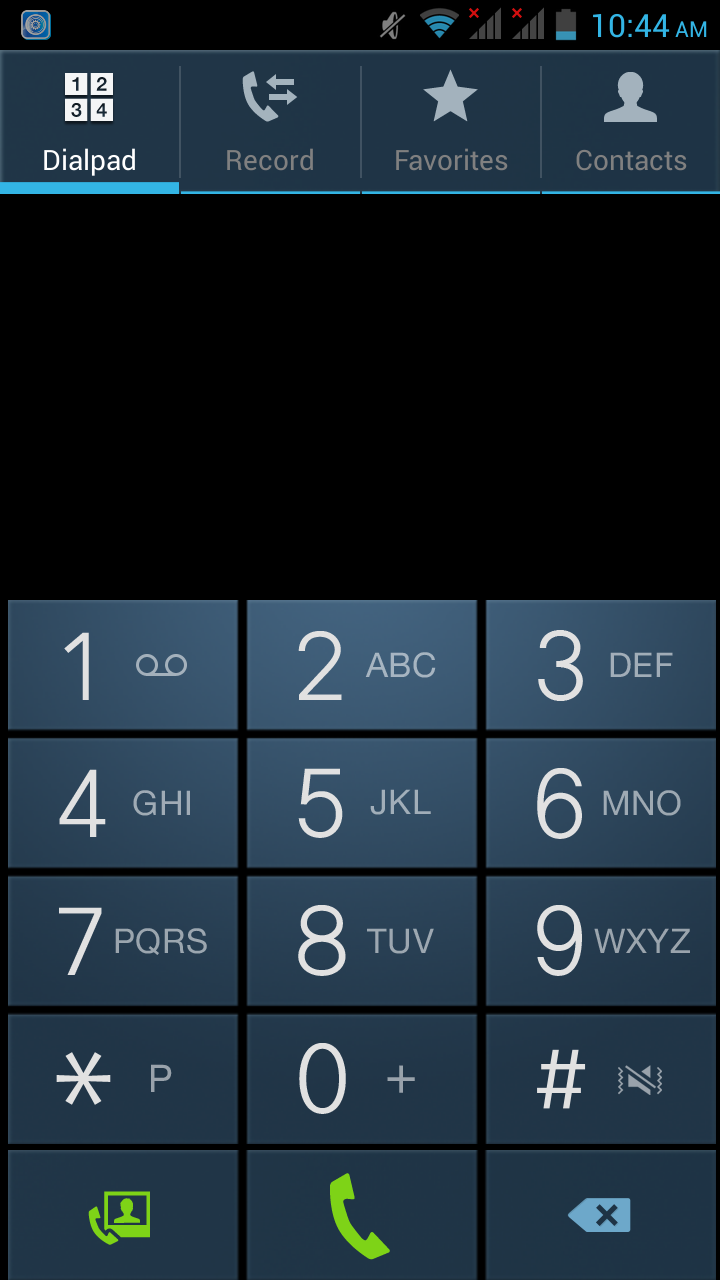Image resolution: width=720 pixels, height=1280 pixels.
Task: Tap the 2 ABC key
Action: (x=362, y=665)
